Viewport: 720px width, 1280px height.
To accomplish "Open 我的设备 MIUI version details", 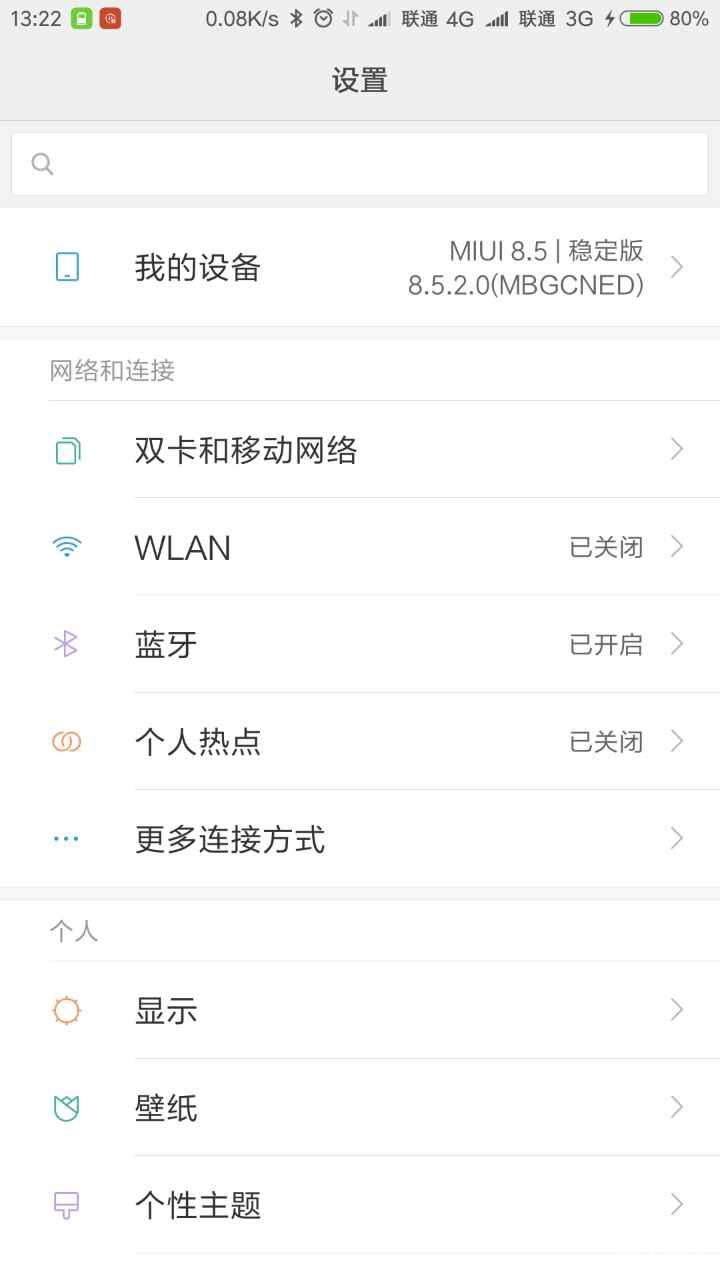I will click(x=360, y=267).
